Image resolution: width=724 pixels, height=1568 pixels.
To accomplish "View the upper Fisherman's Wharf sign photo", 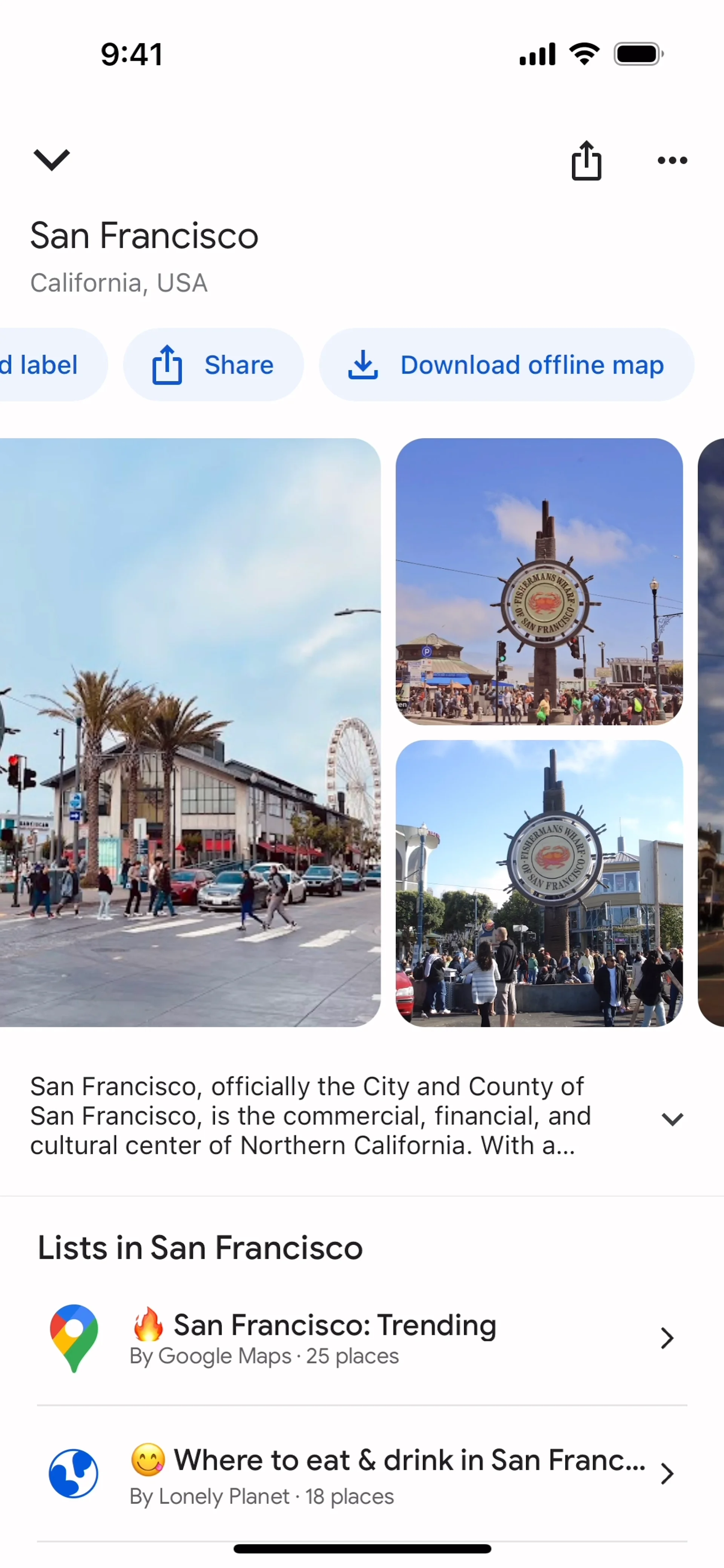I will point(539,581).
